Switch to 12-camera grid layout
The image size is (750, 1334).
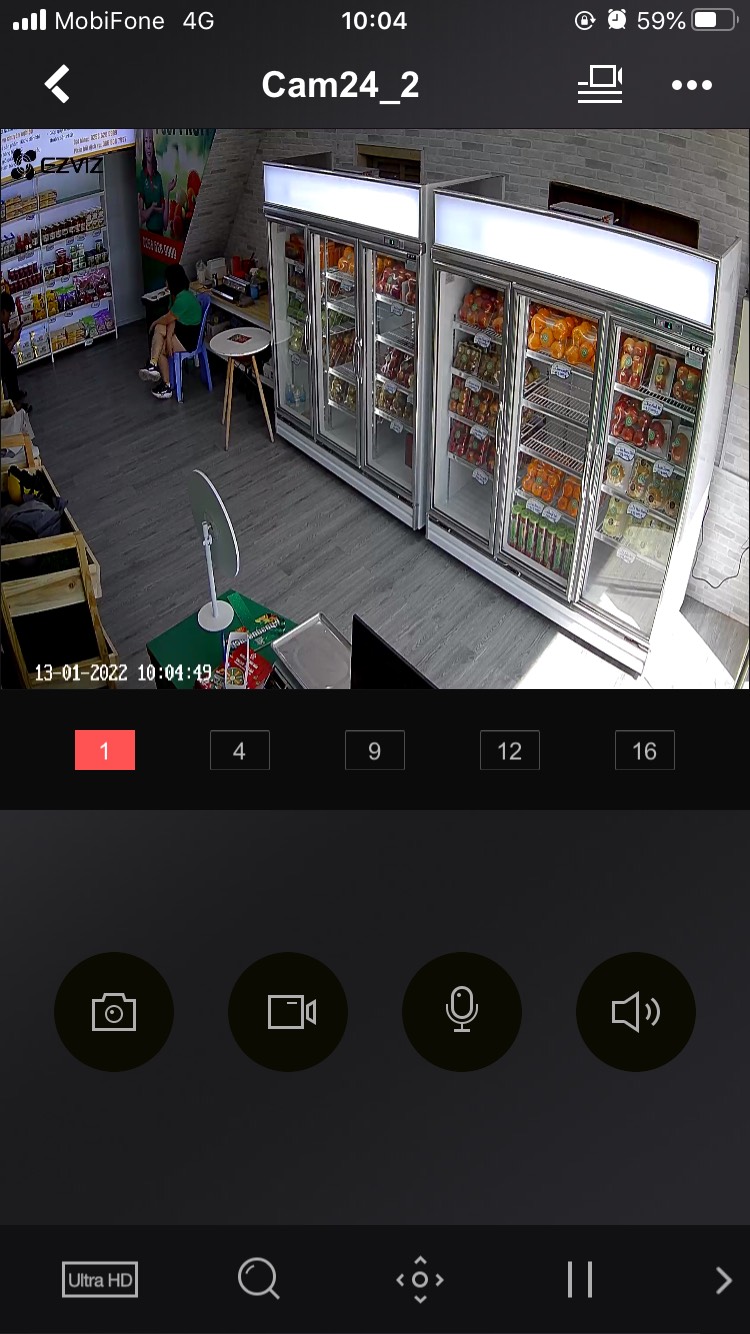pos(510,750)
